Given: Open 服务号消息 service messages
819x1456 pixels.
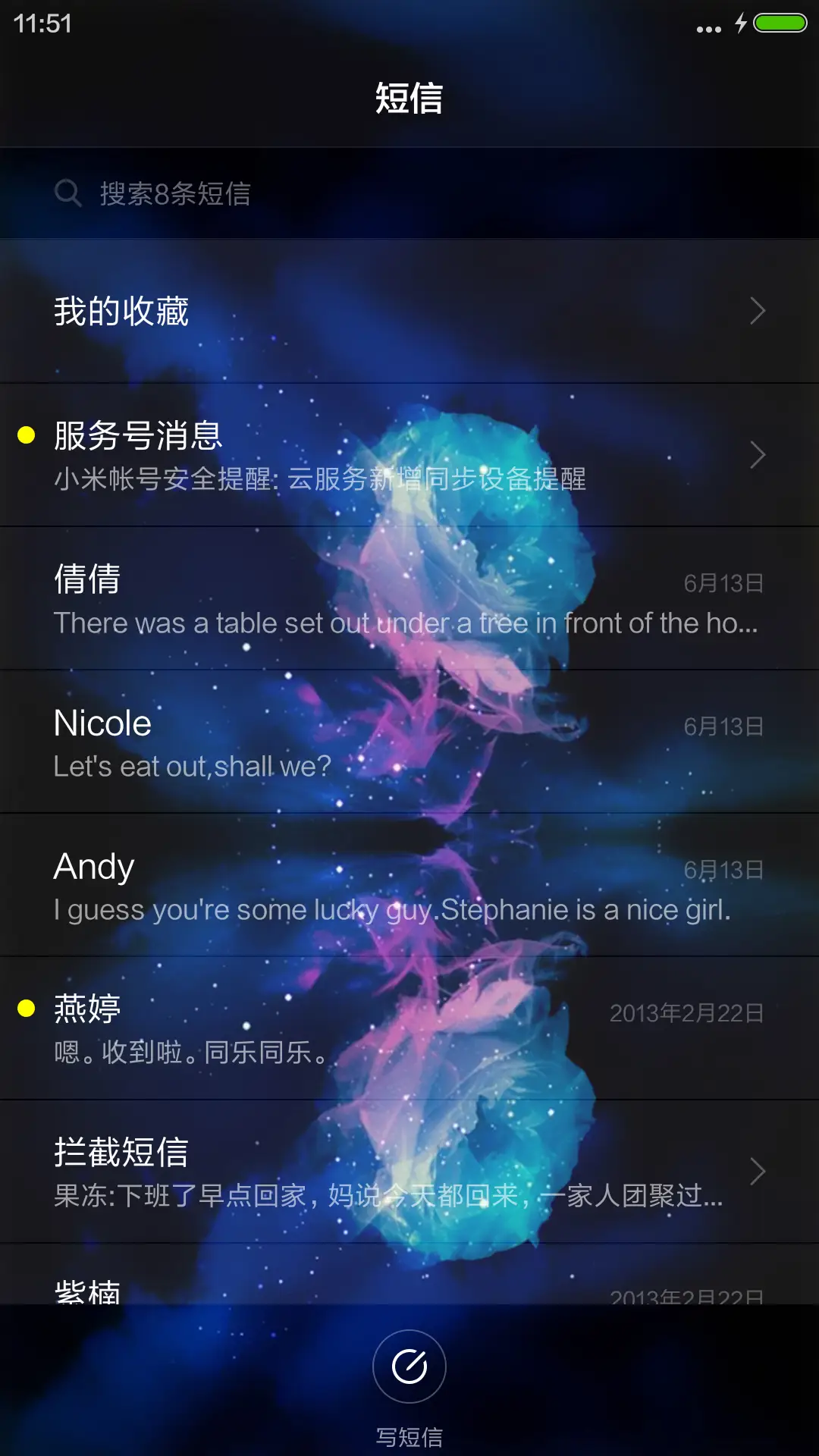Looking at the screenshot, I should 409,455.
